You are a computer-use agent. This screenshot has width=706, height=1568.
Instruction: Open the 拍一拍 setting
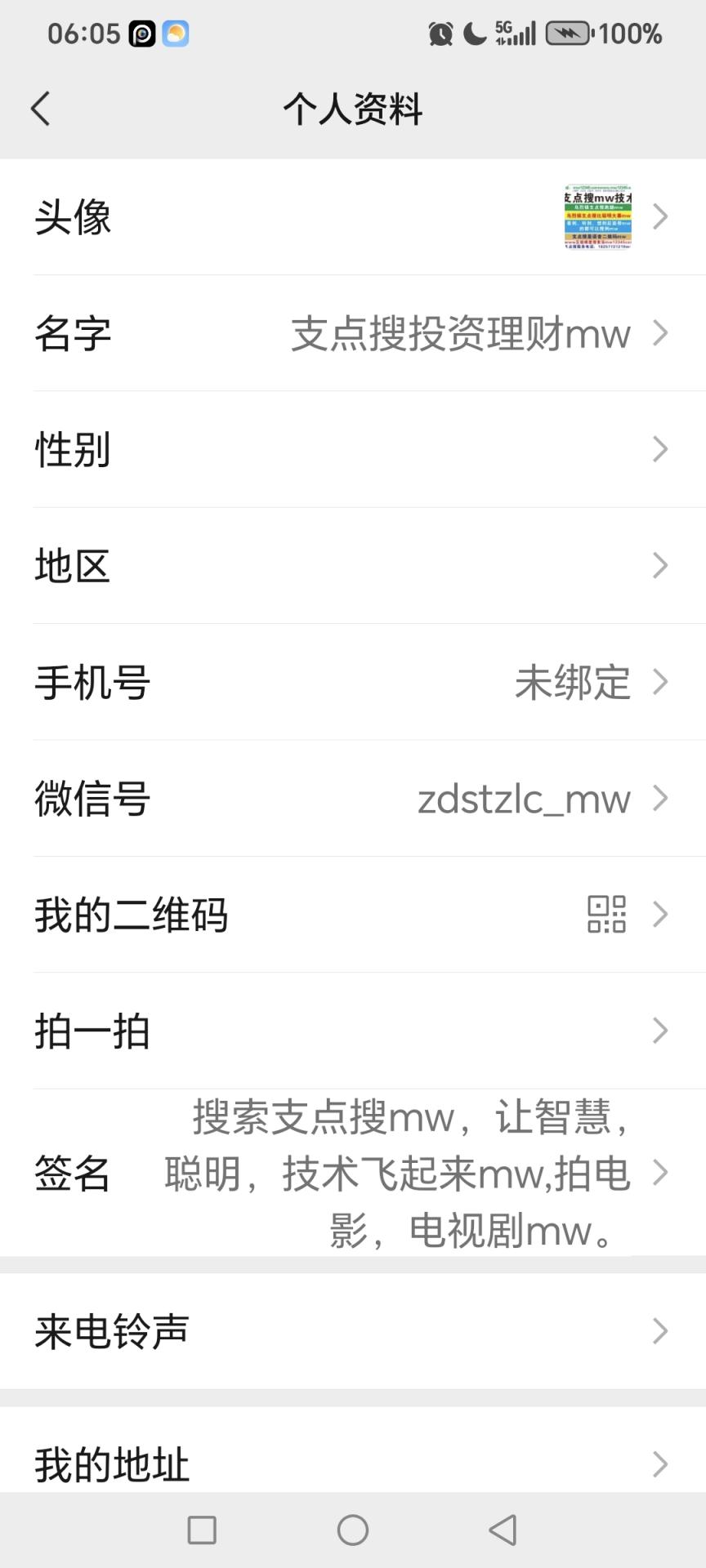353,1031
